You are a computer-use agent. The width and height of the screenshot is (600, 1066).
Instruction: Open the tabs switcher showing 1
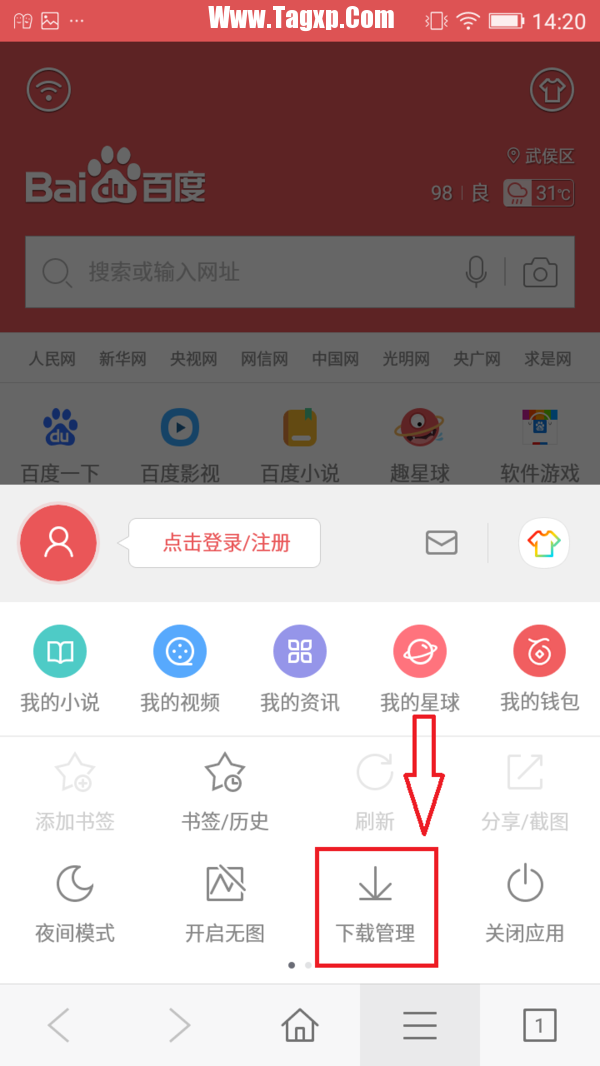[x=540, y=1025]
